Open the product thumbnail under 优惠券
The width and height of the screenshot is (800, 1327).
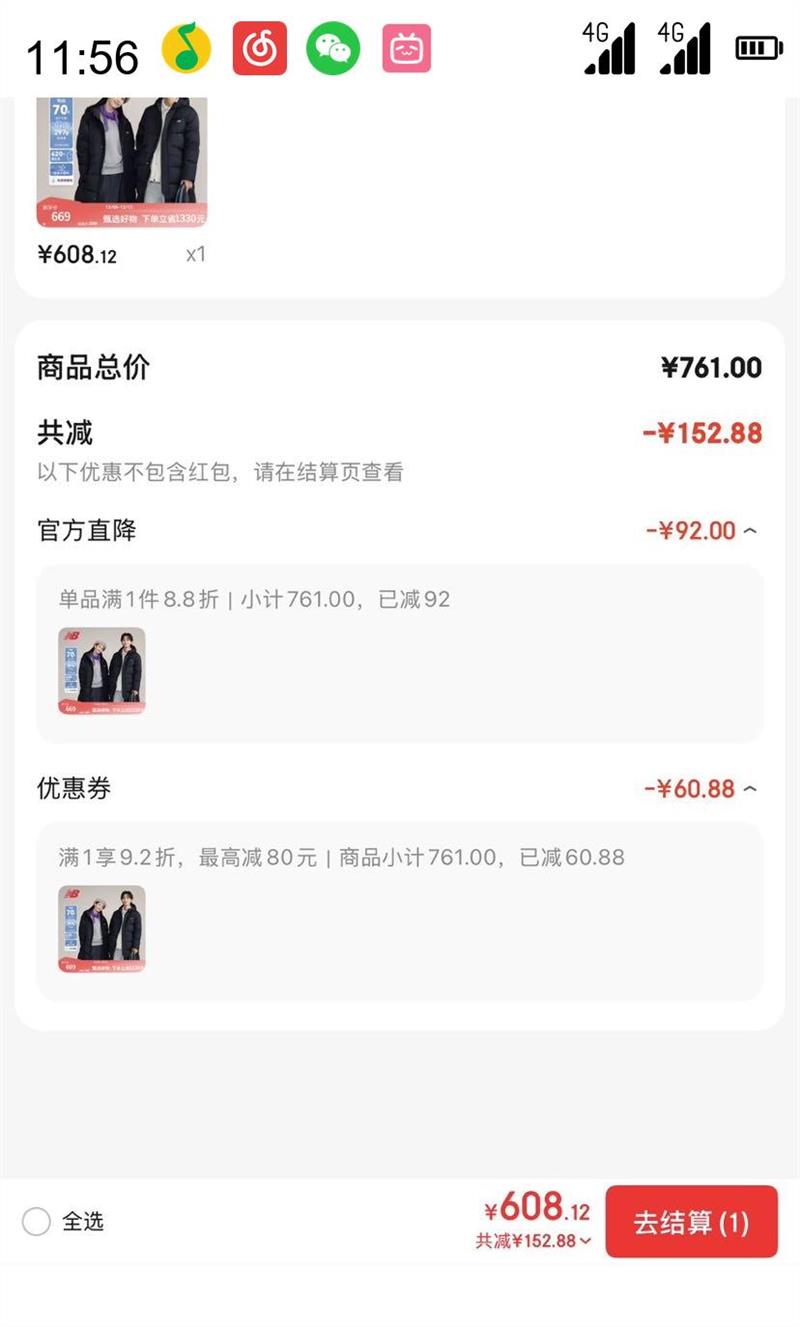[x=102, y=929]
